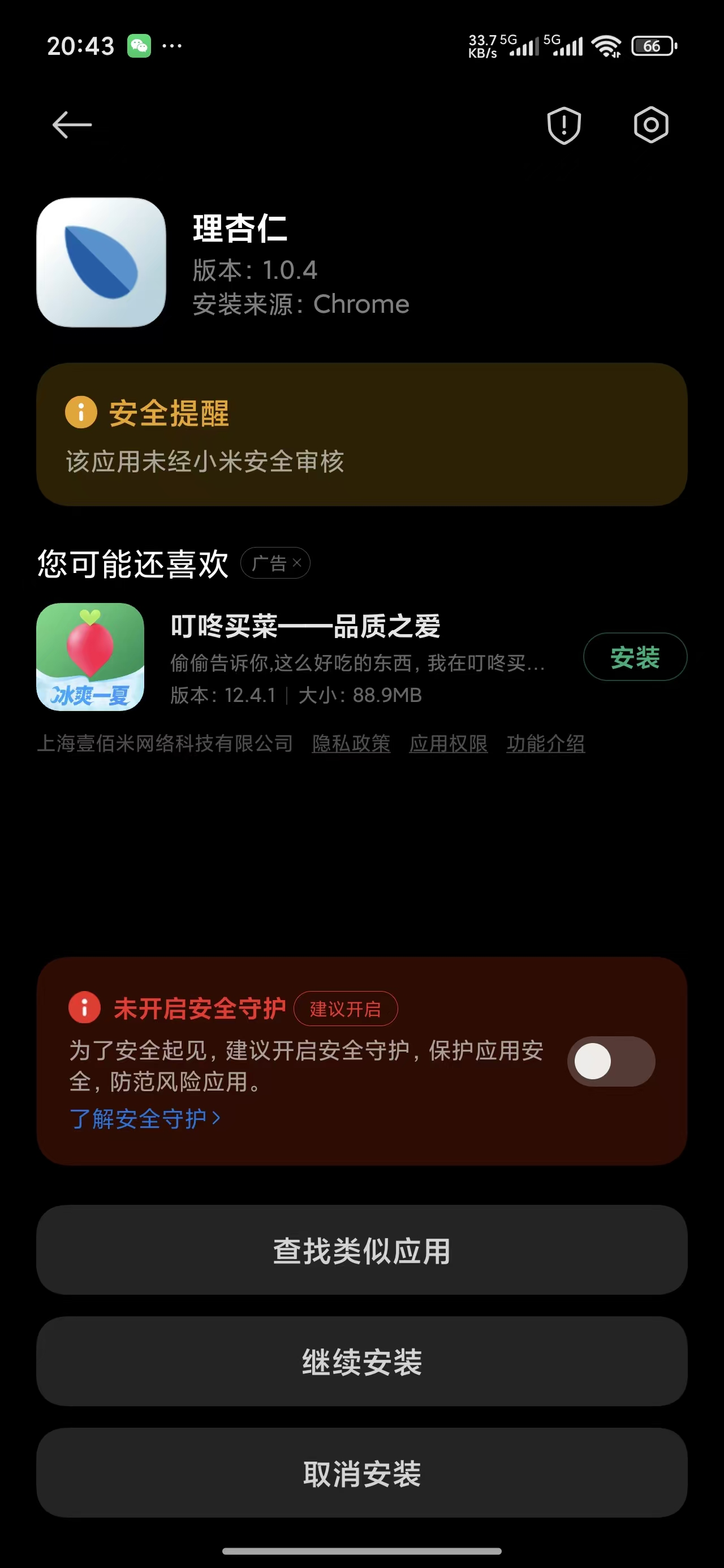Open installer settings hexagon icon
The height and width of the screenshot is (1568, 724).
coord(651,126)
